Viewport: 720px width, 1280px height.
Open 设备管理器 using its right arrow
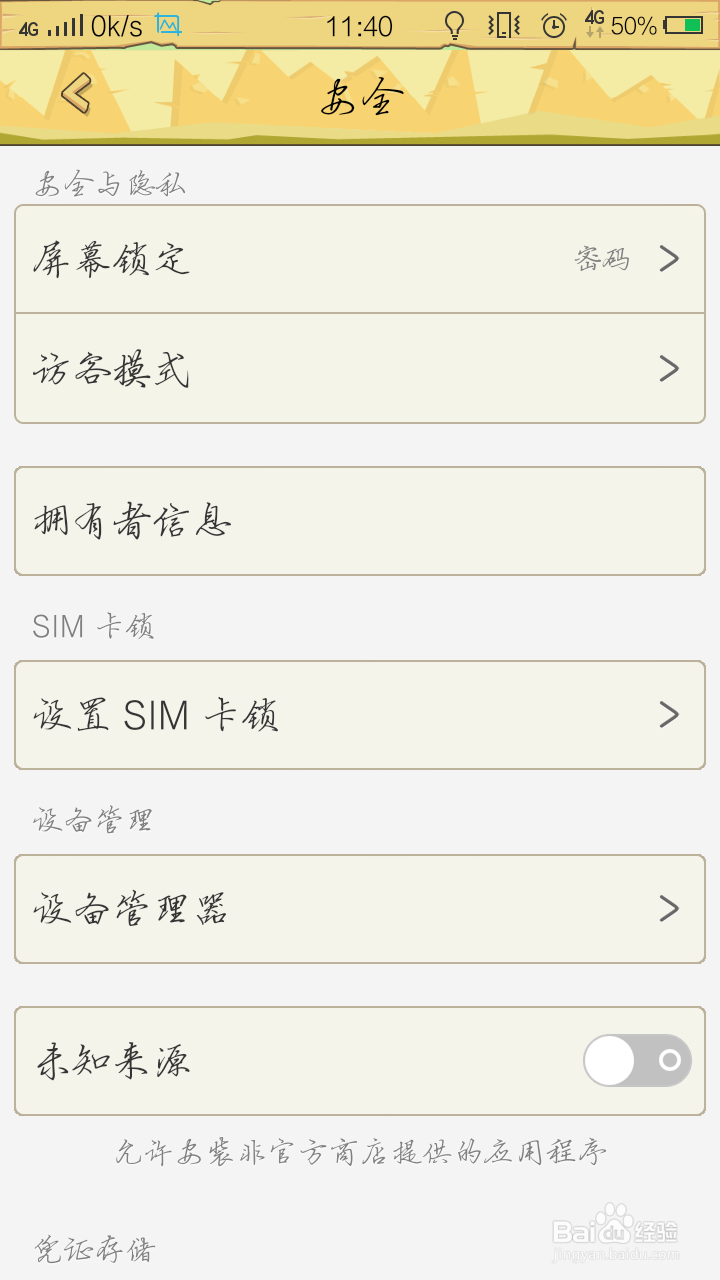point(669,909)
